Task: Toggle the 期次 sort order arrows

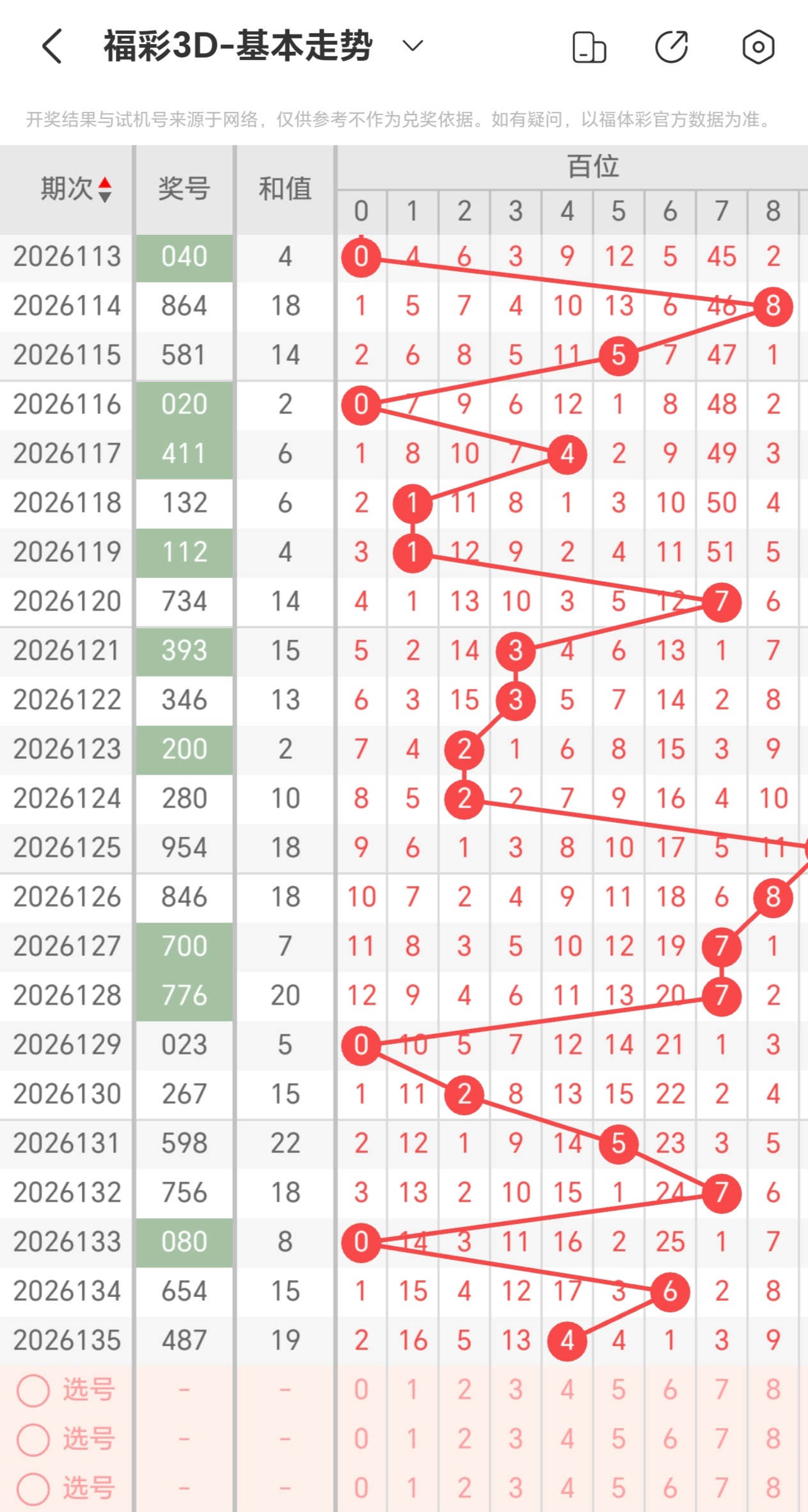Action: pyautogui.click(x=106, y=189)
